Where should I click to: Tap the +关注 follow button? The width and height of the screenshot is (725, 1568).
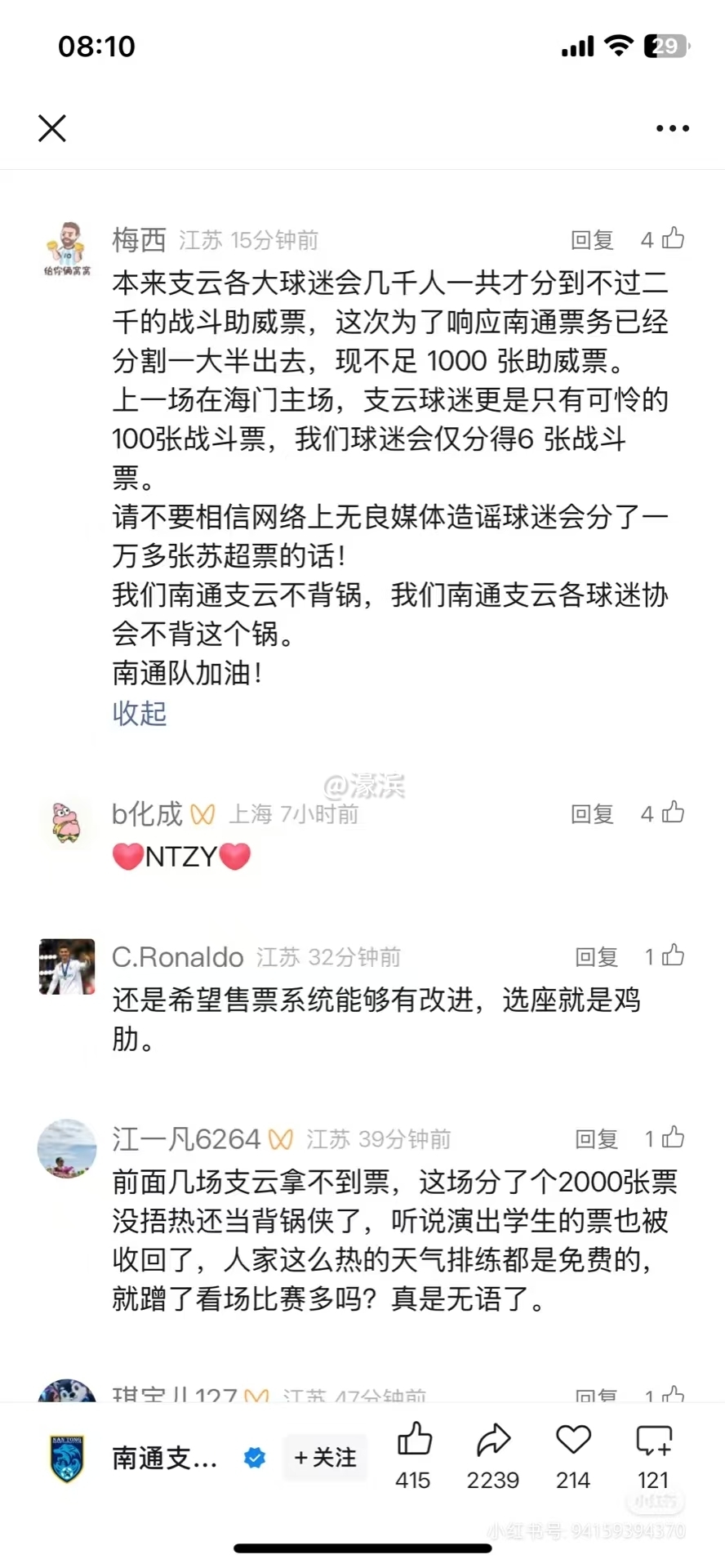coord(324,1457)
